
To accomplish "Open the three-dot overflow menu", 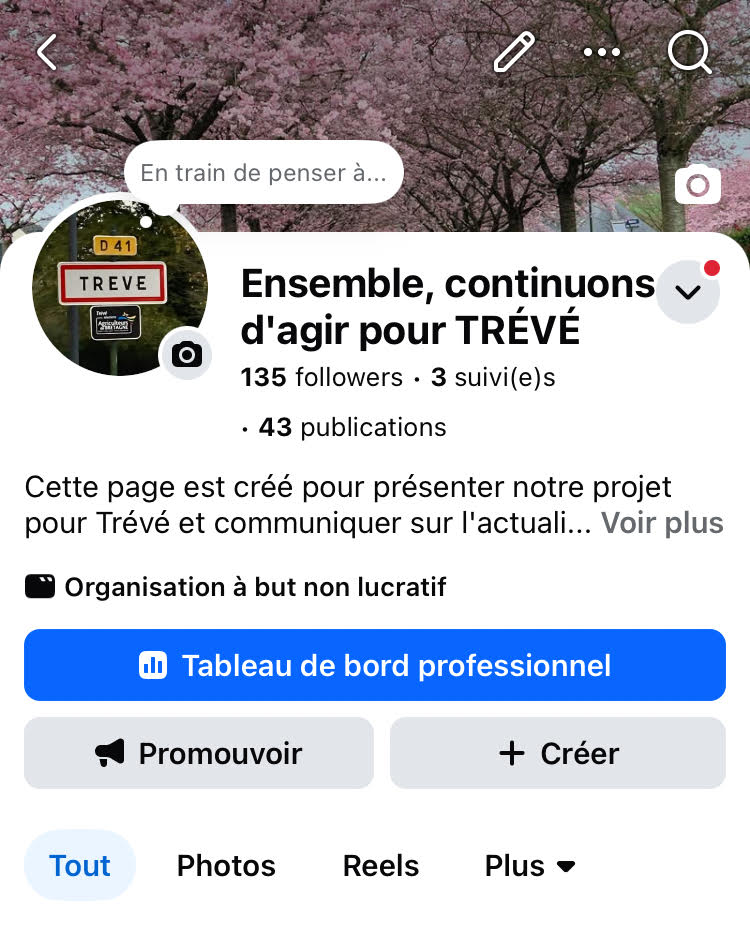I will click(602, 52).
